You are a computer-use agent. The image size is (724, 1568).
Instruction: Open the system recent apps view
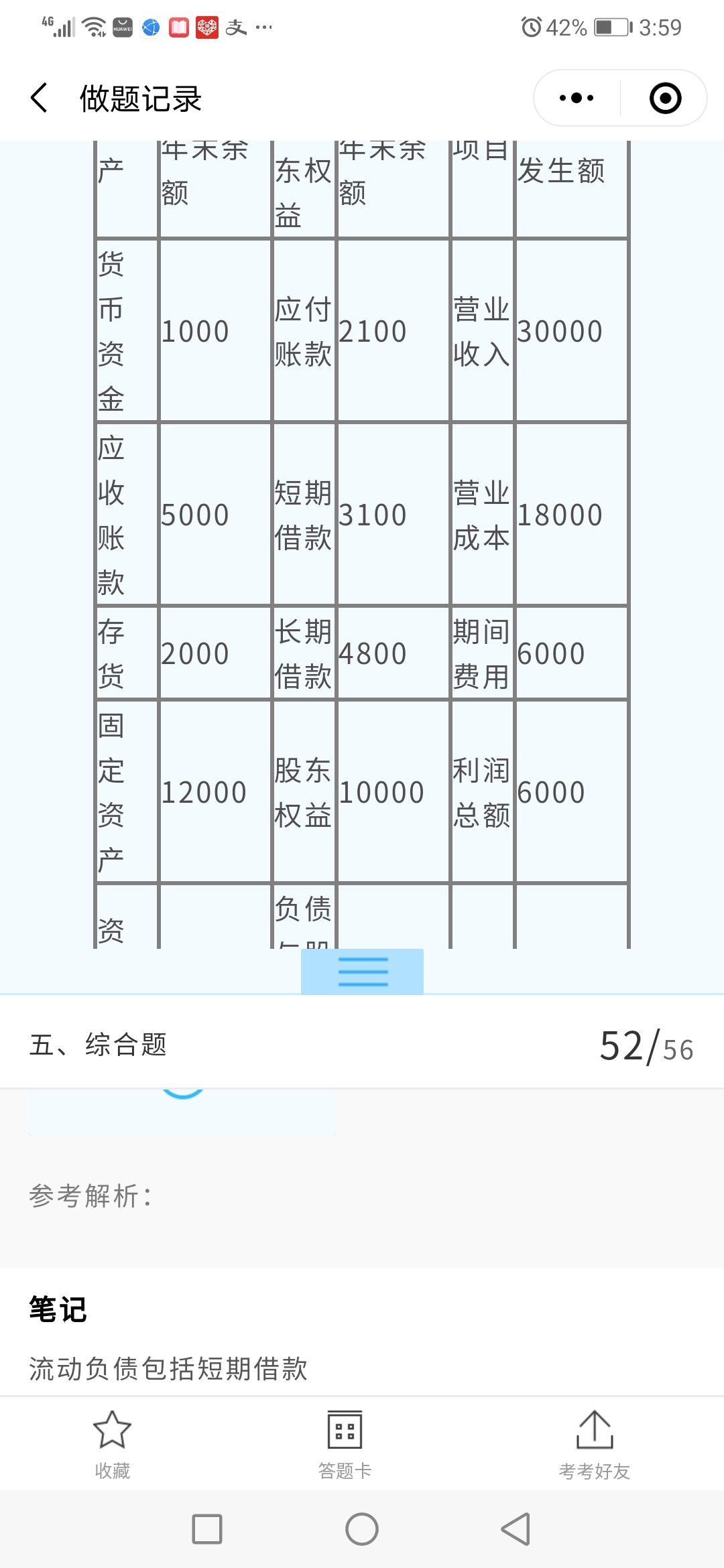[x=207, y=1529]
